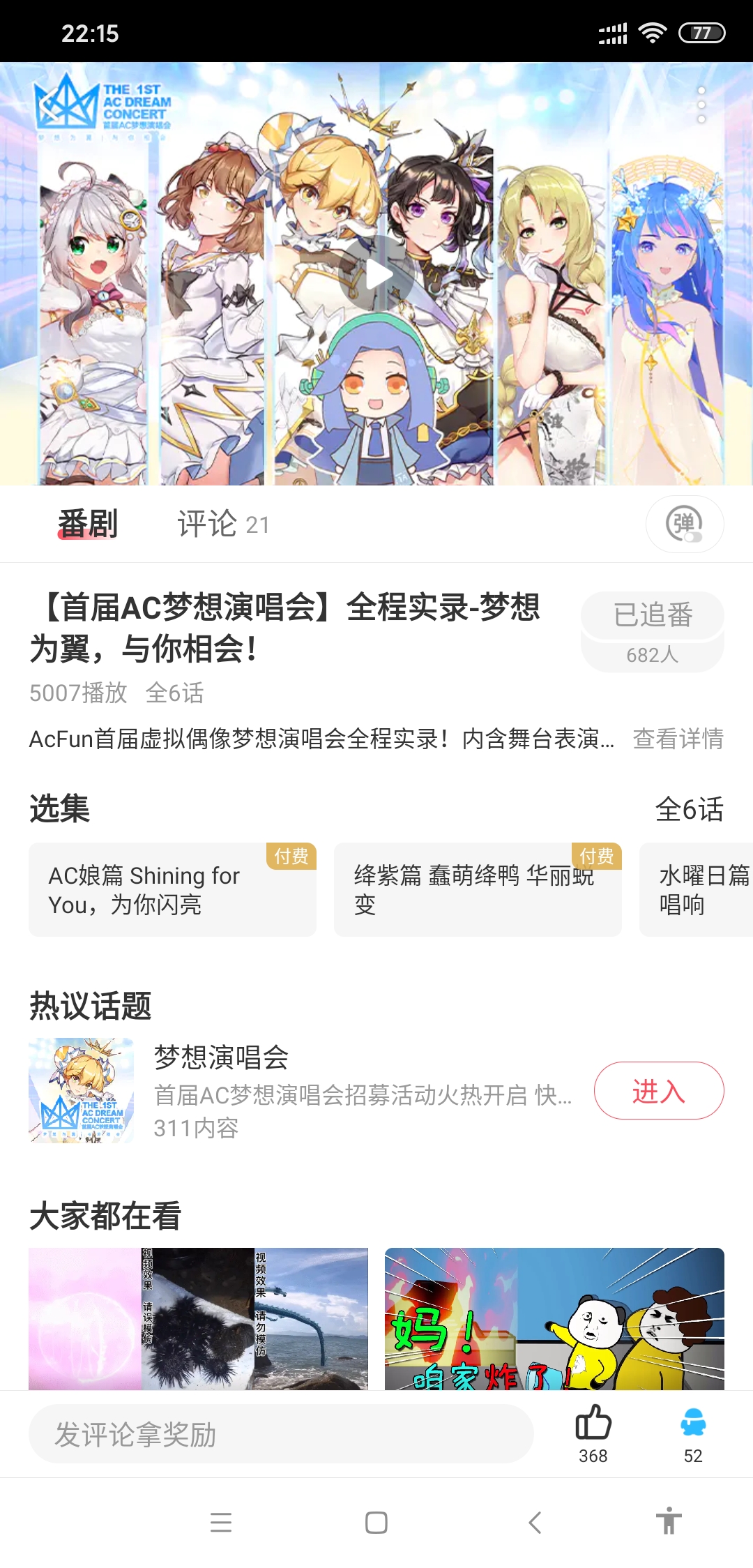
Task: Select episode AC娘篇 Shining for You
Action: [x=172, y=890]
